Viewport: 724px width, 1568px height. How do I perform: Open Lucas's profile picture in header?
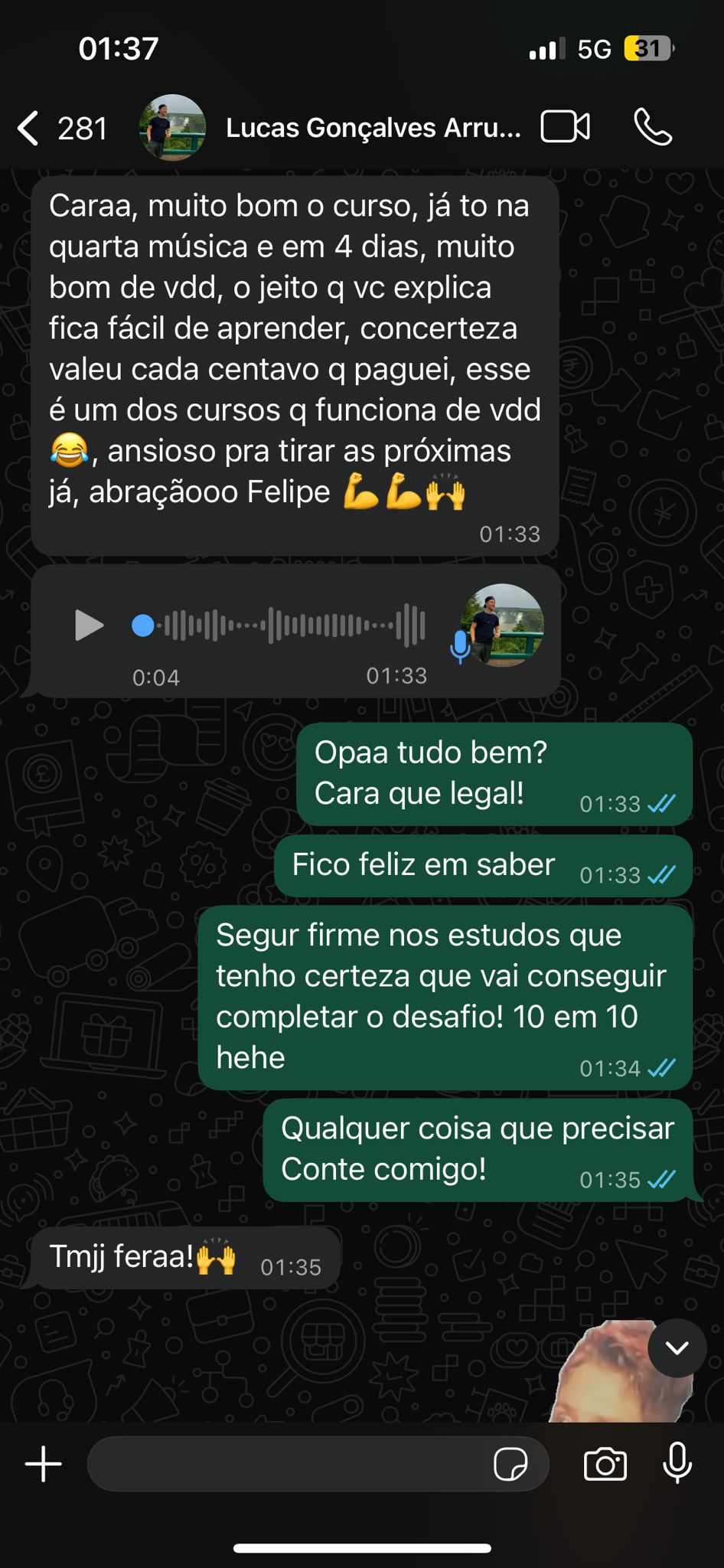tap(172, 128)
